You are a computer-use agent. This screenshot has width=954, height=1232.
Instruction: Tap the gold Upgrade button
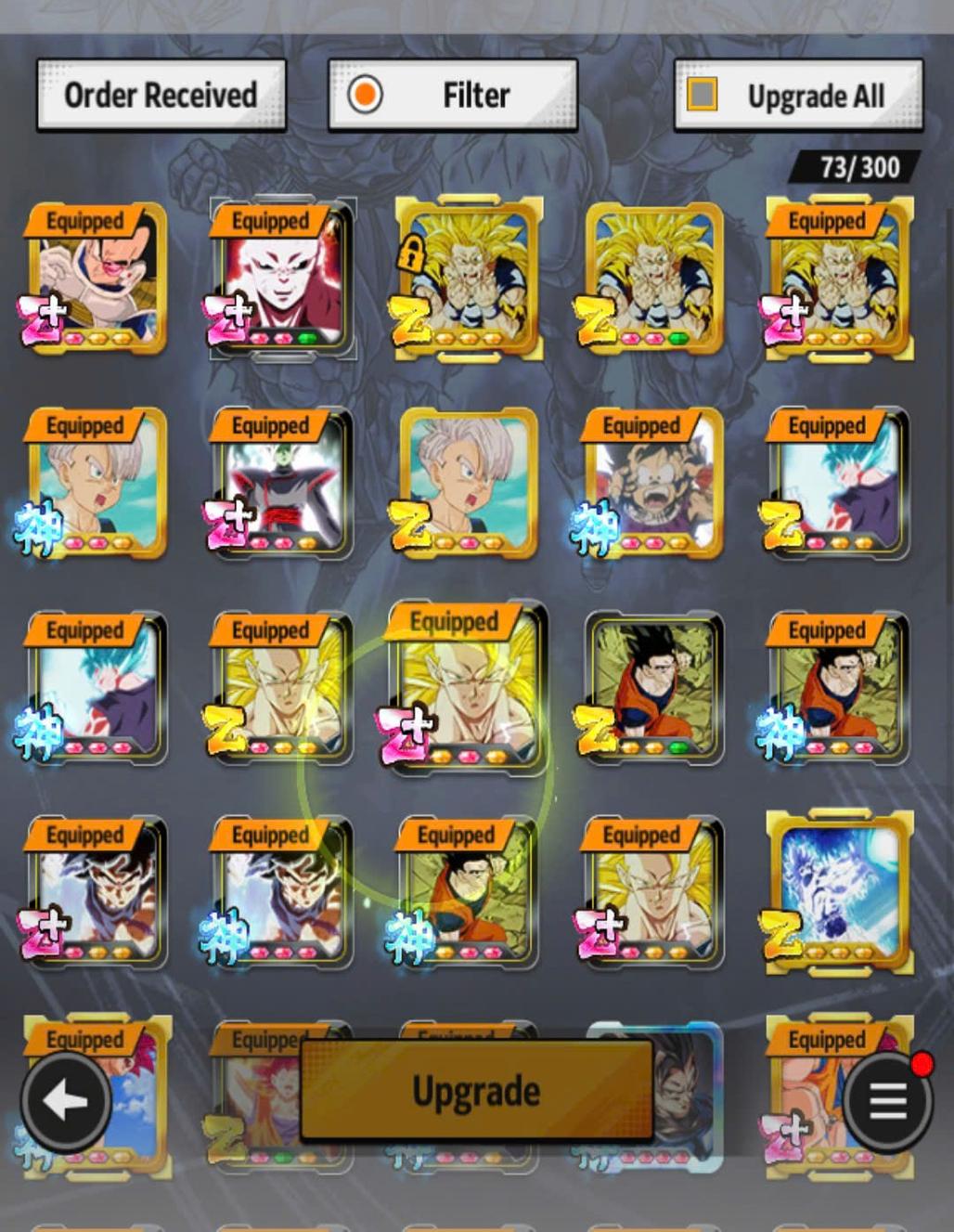[476, 1091]
